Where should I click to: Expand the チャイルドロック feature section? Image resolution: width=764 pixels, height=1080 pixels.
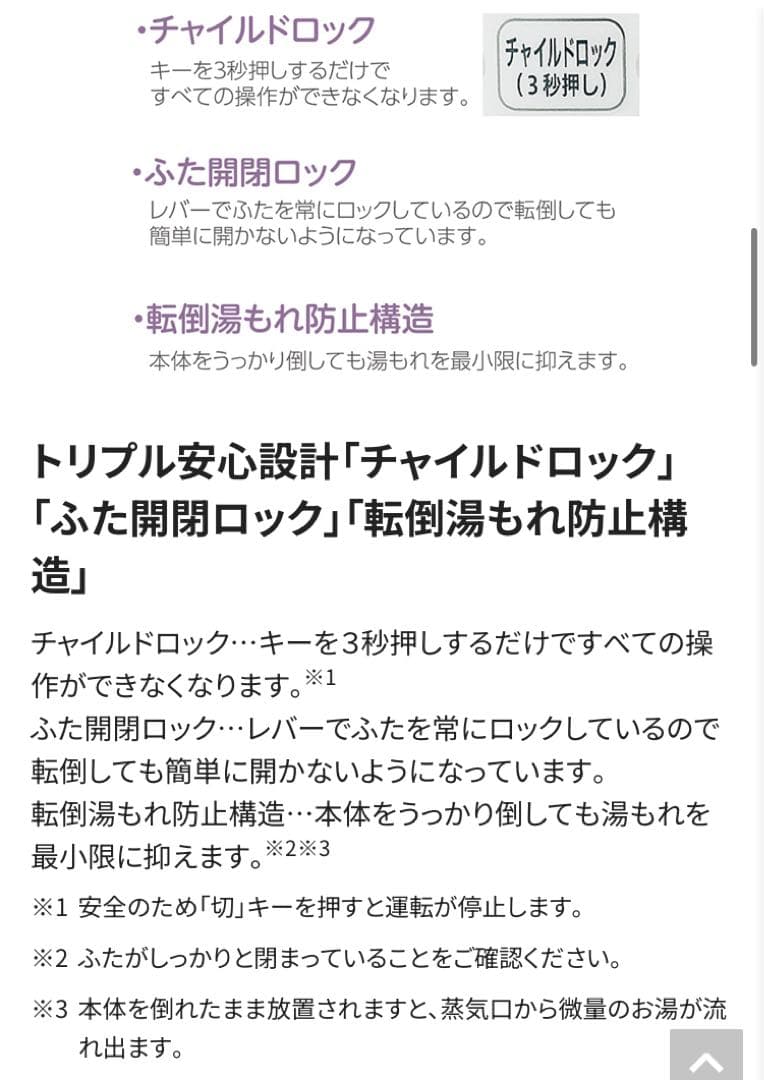(x=258, y=28)
